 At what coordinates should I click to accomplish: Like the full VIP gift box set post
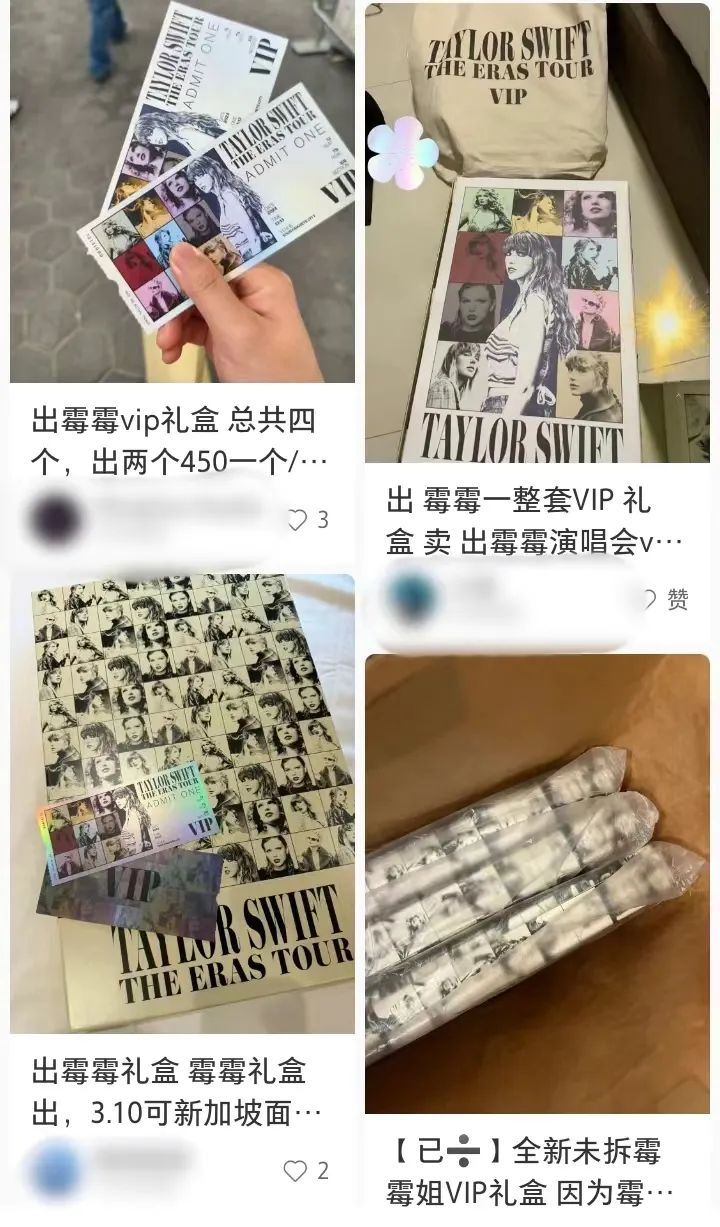652,598
